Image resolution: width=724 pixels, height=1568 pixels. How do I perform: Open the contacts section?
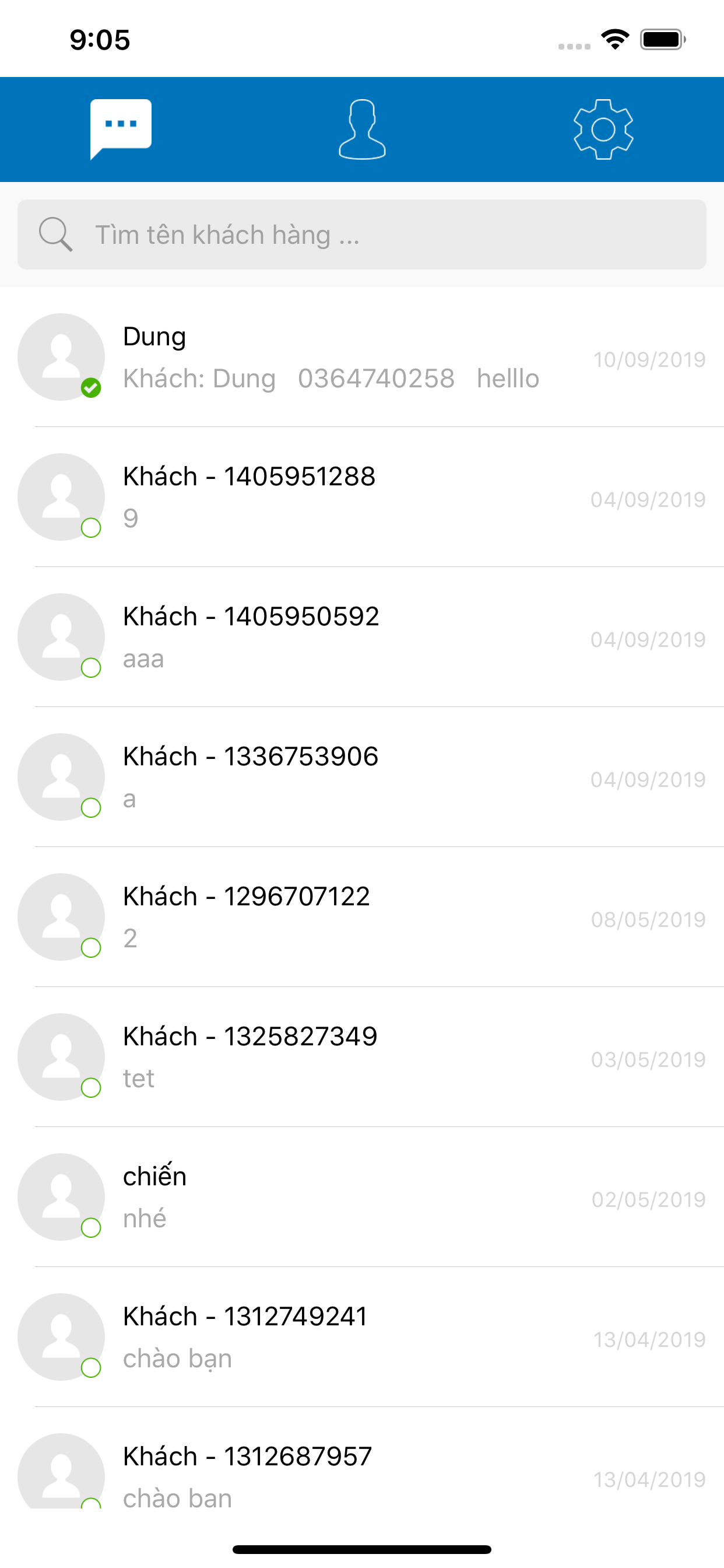pyautogui.click(x=362, y=129)
